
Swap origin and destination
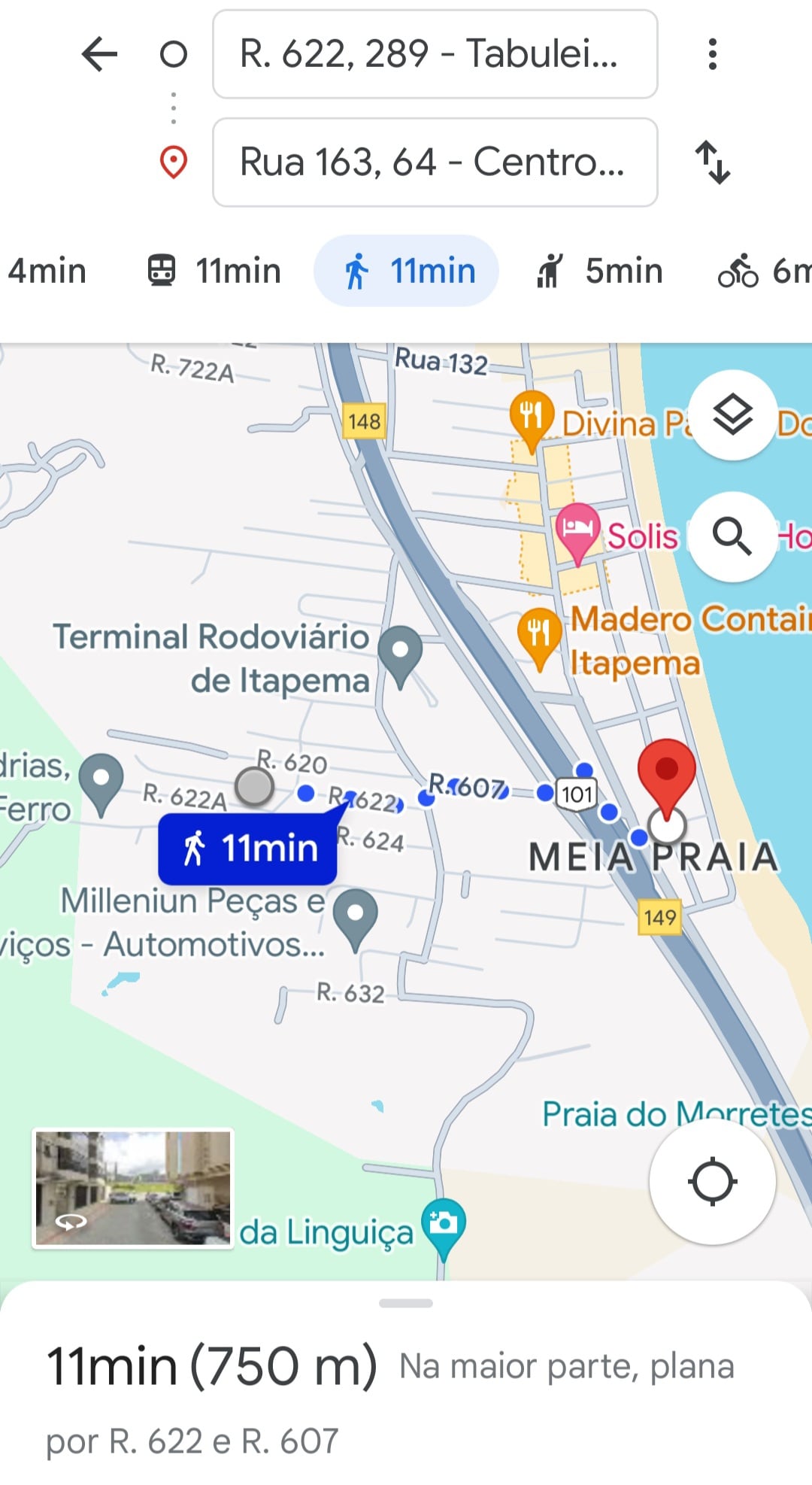tap(712, 162)
